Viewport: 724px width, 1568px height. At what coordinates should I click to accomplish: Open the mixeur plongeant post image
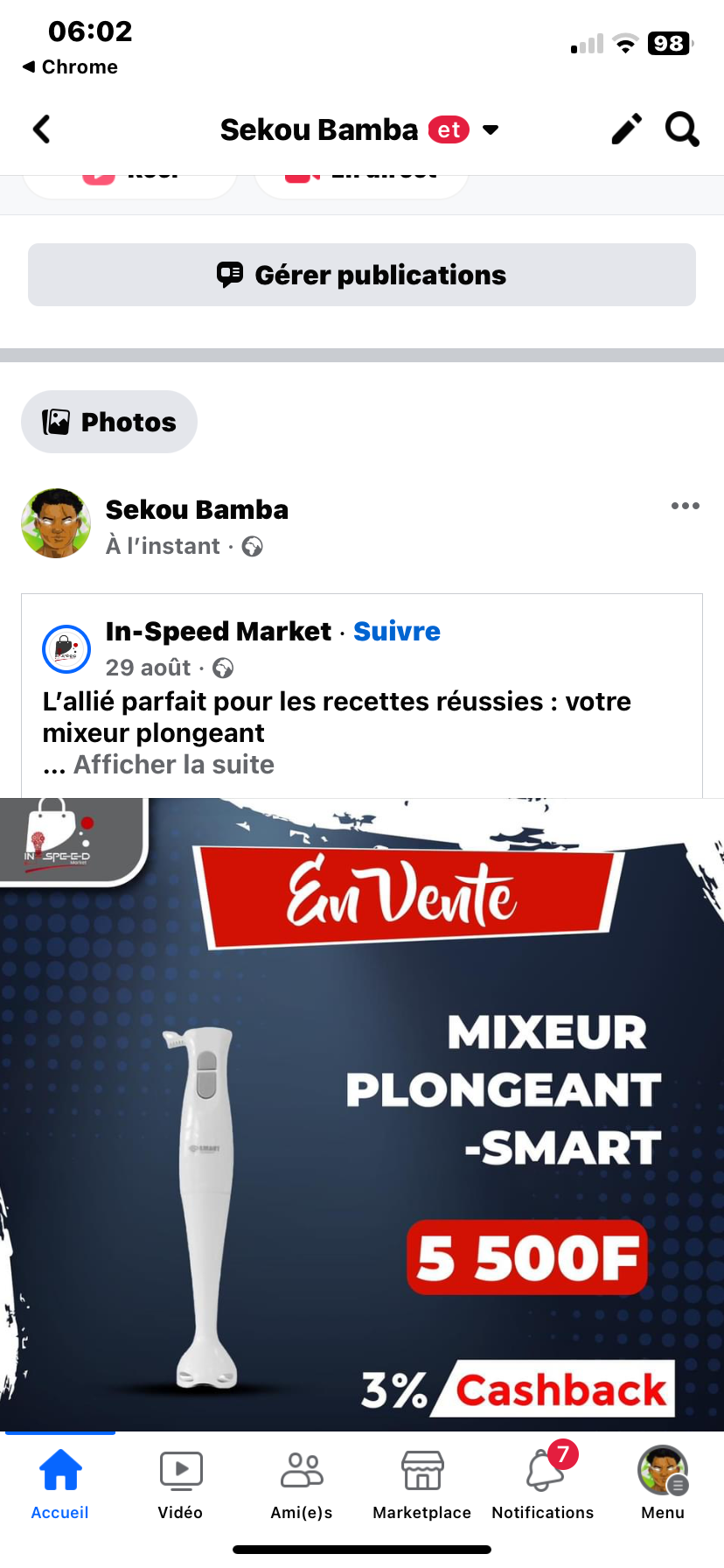coord(362,1113)
